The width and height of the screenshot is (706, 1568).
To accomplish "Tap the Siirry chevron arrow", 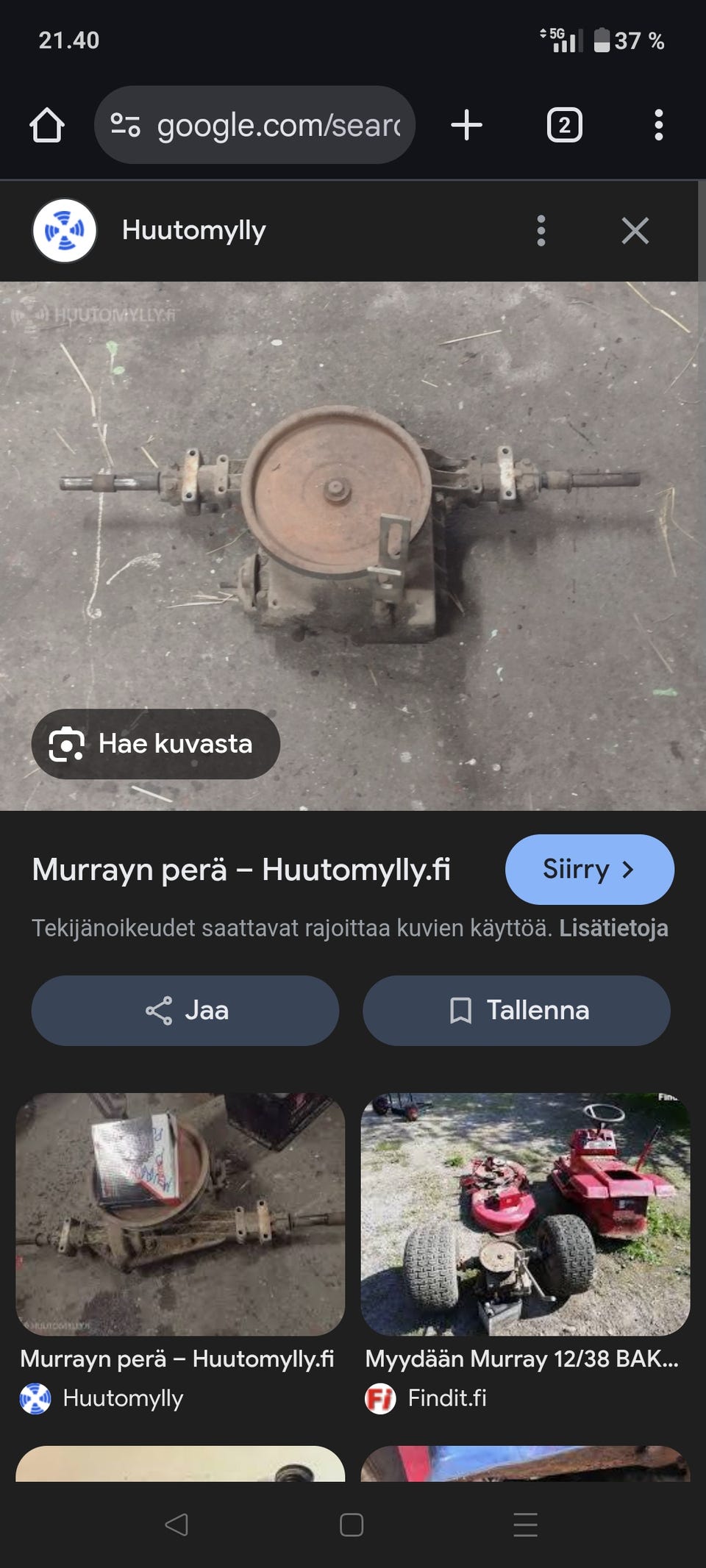I will (x=629, y=869).
